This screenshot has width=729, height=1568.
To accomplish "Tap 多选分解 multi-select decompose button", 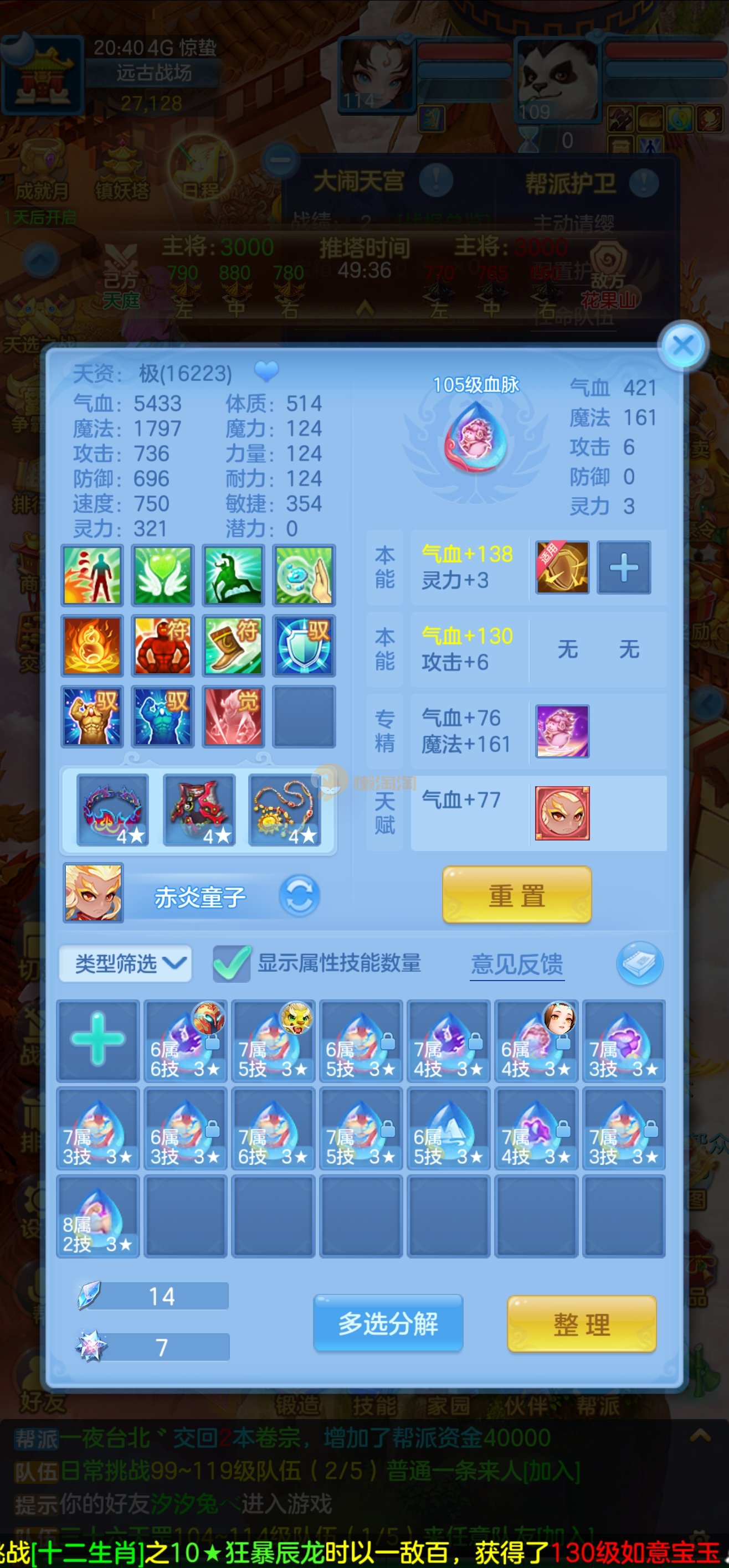I will pos(388,1323).
